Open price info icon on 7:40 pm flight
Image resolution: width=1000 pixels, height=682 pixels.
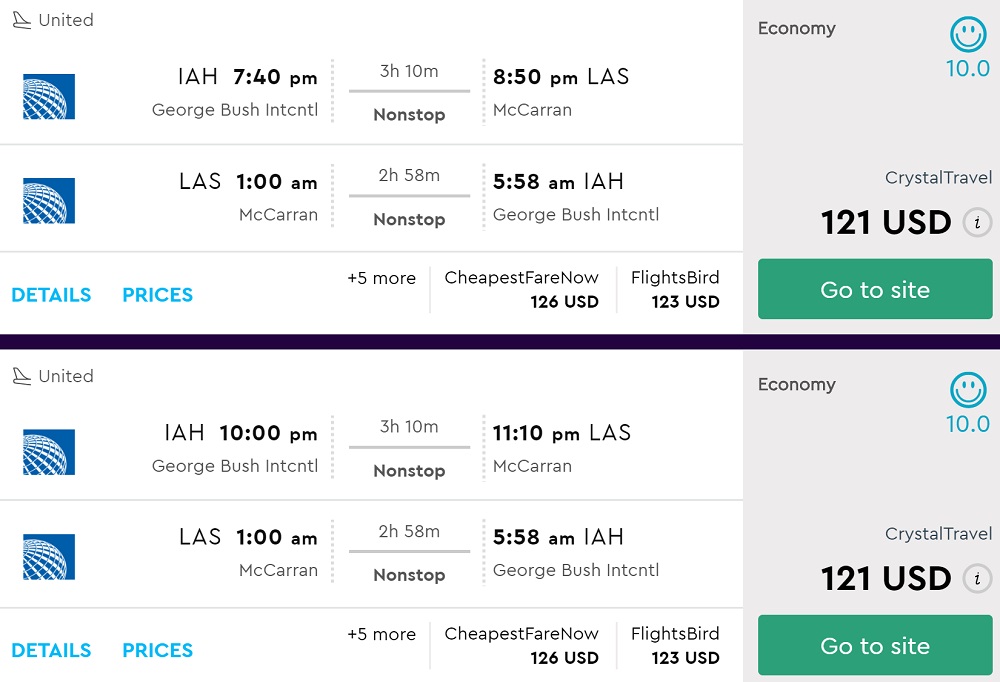point(977,223)
